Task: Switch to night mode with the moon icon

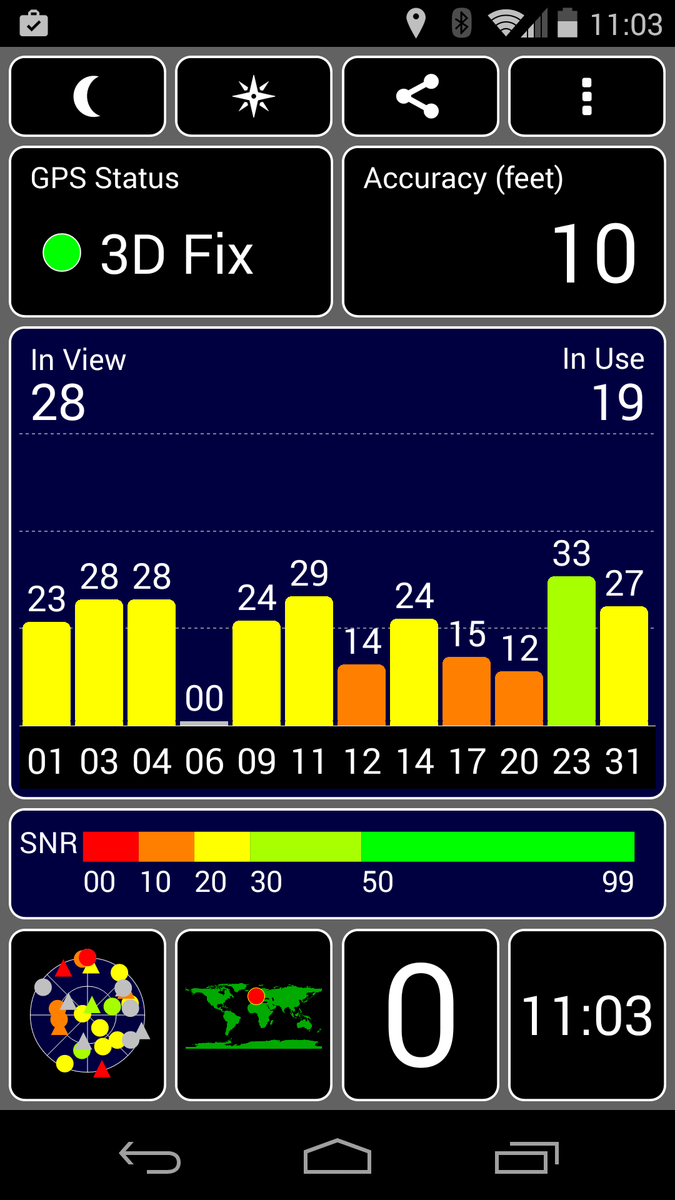Action: point(87,96)
